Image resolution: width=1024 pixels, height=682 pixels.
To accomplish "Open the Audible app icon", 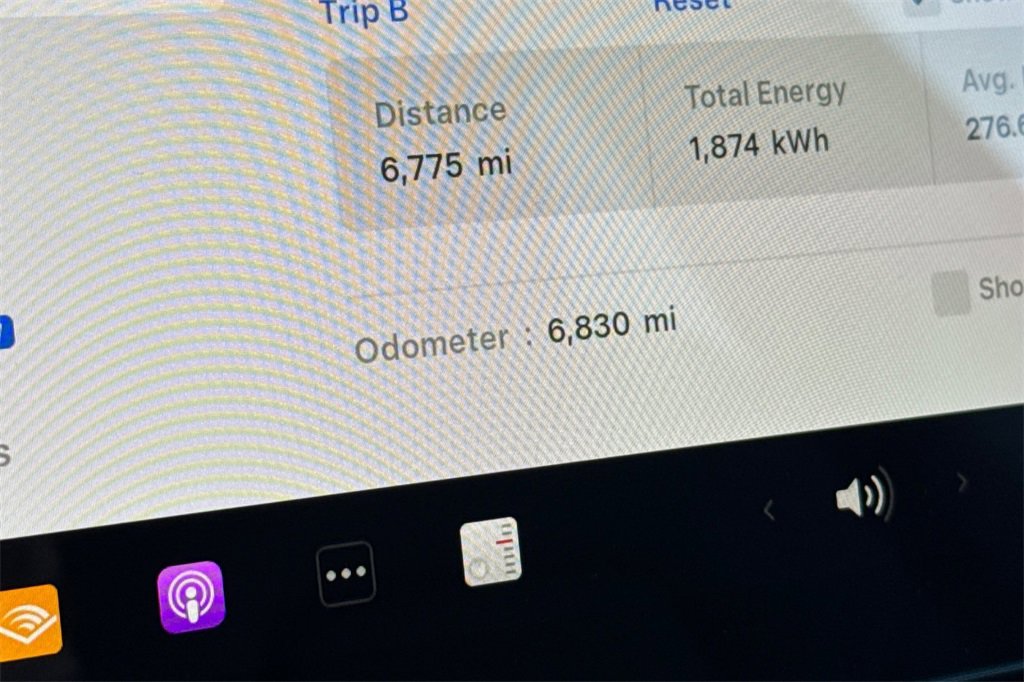I will click(28, 623).
